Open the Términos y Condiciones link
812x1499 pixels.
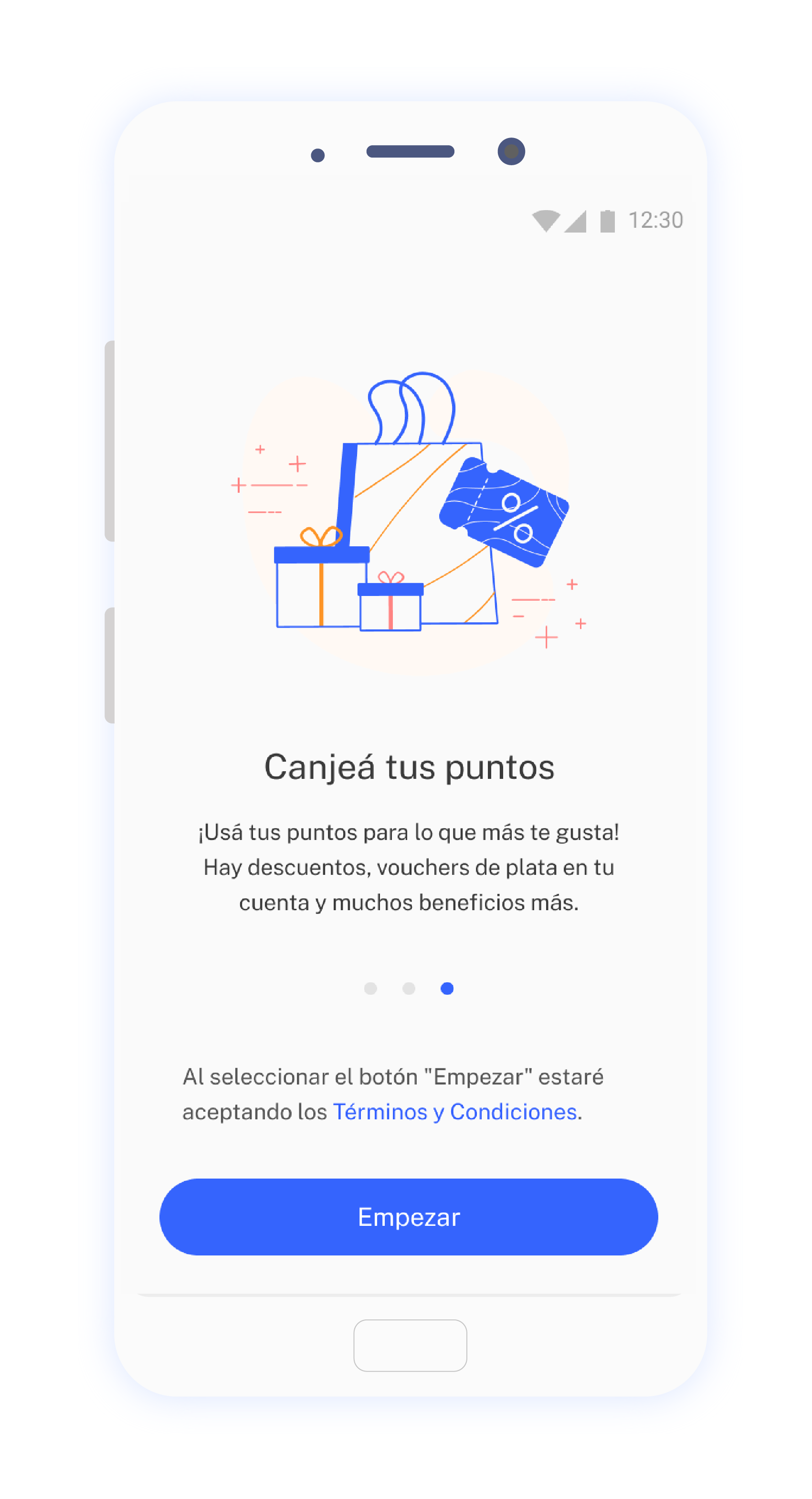pos(455,1111)
